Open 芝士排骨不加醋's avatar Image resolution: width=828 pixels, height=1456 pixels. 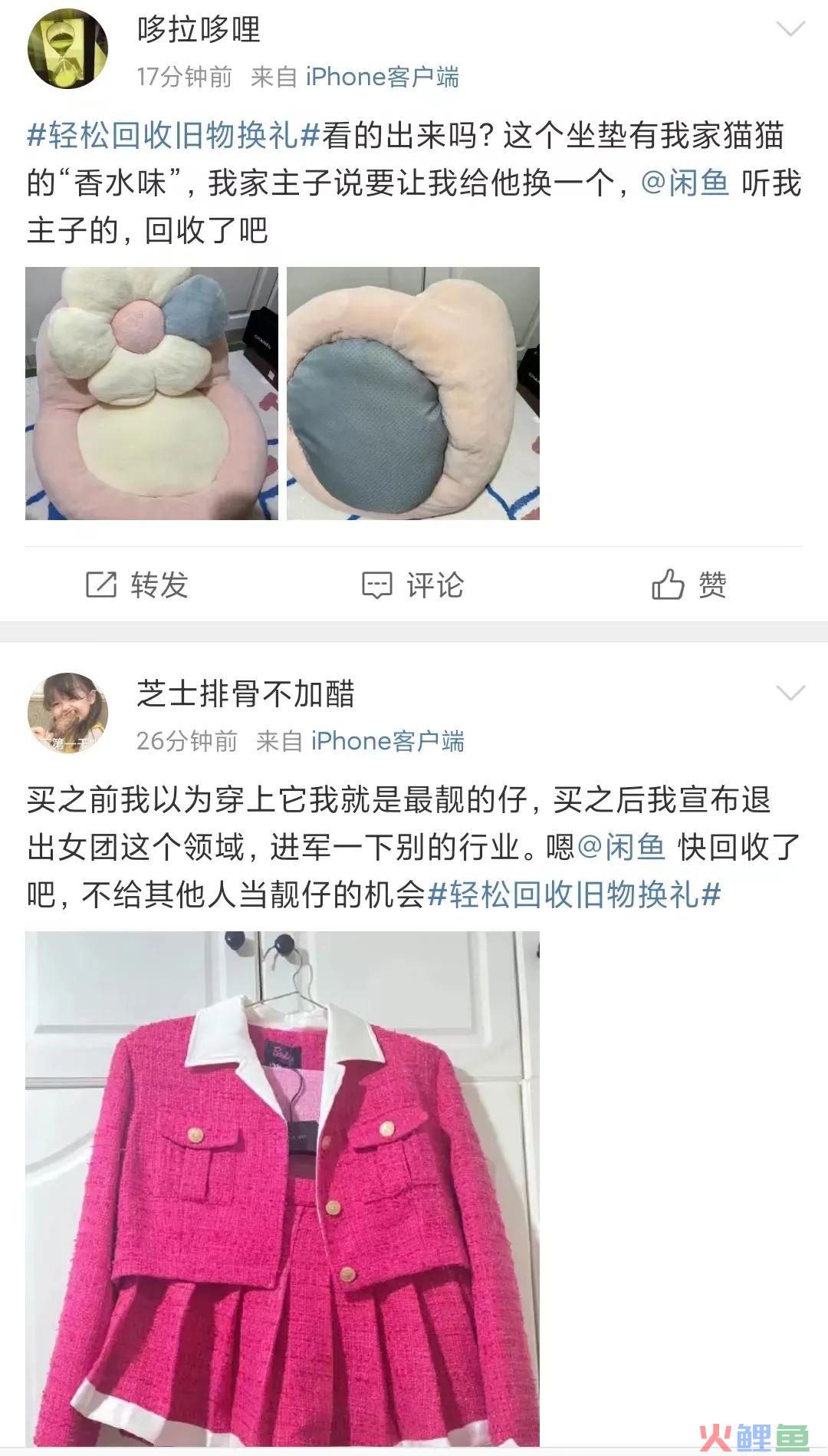pos(67,713)
